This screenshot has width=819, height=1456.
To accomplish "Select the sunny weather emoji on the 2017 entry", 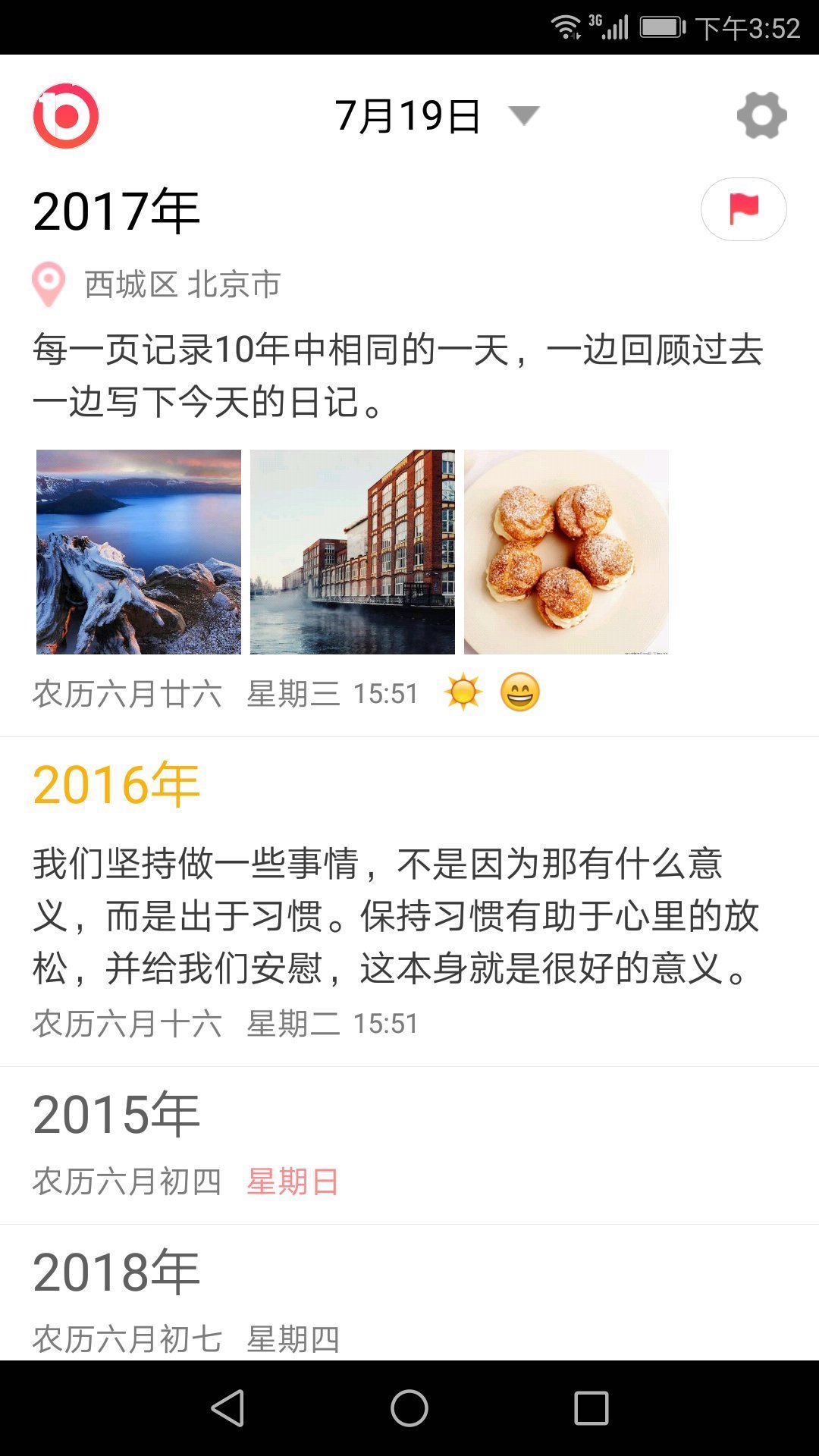I will point(463,692).
